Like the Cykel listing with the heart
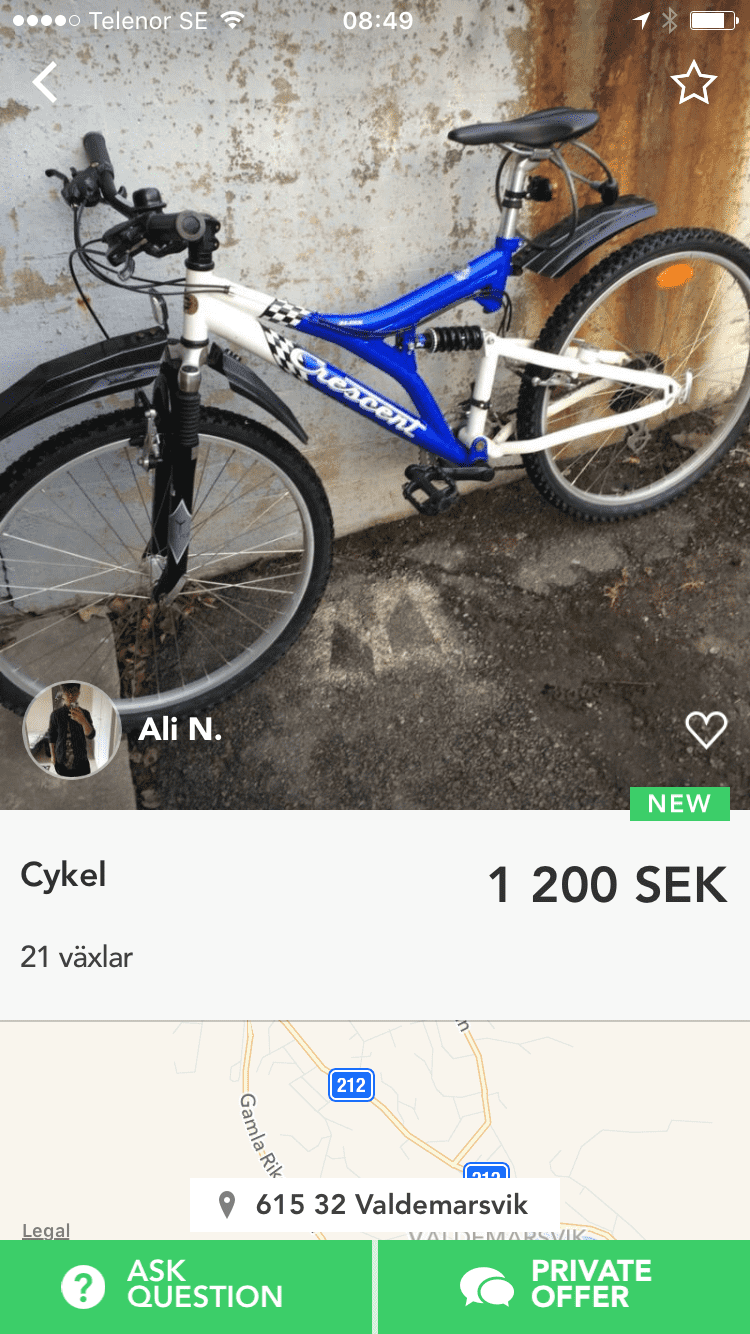The height and width of the screenshot is (1334, 750). (705, 730)
